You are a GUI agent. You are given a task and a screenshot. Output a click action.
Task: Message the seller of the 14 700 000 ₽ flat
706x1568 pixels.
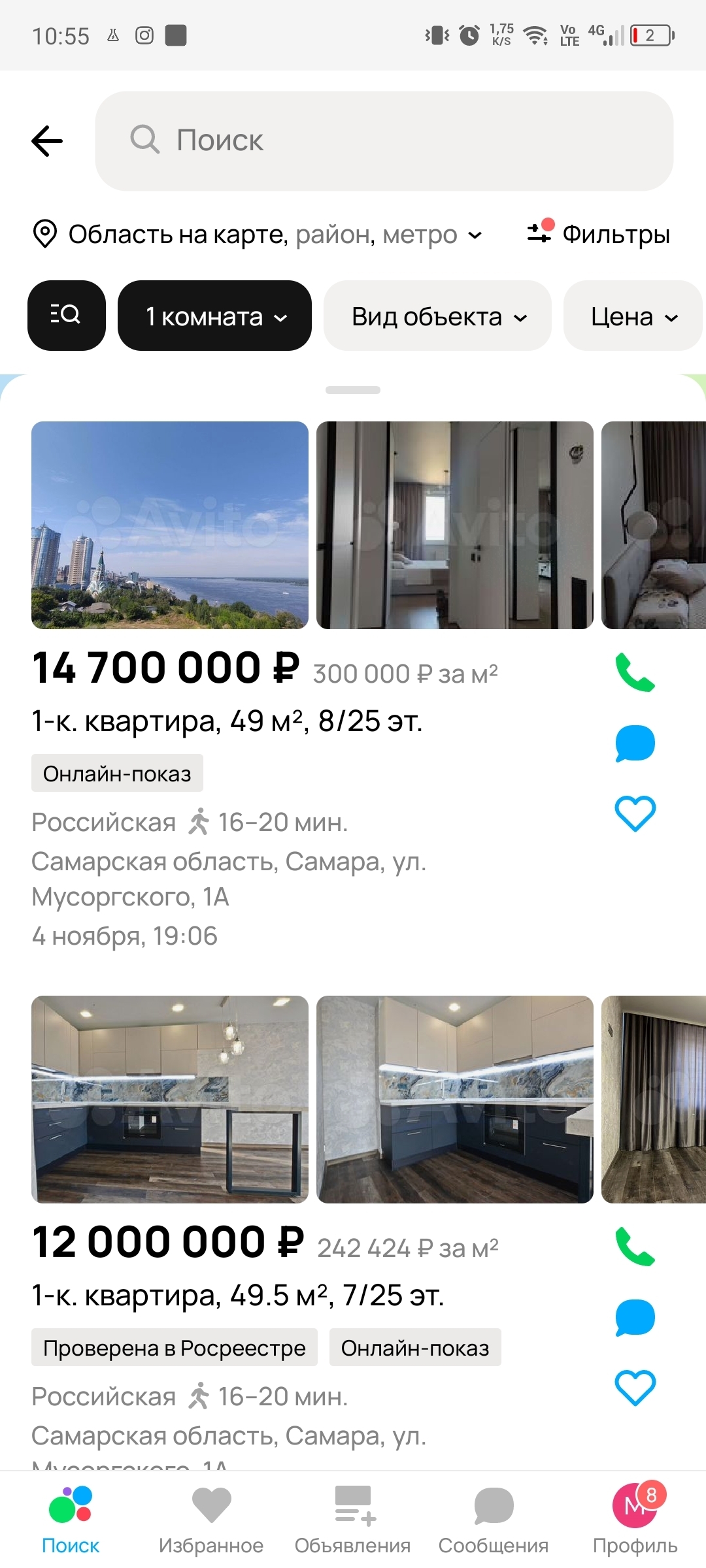(x=635, y=743)
